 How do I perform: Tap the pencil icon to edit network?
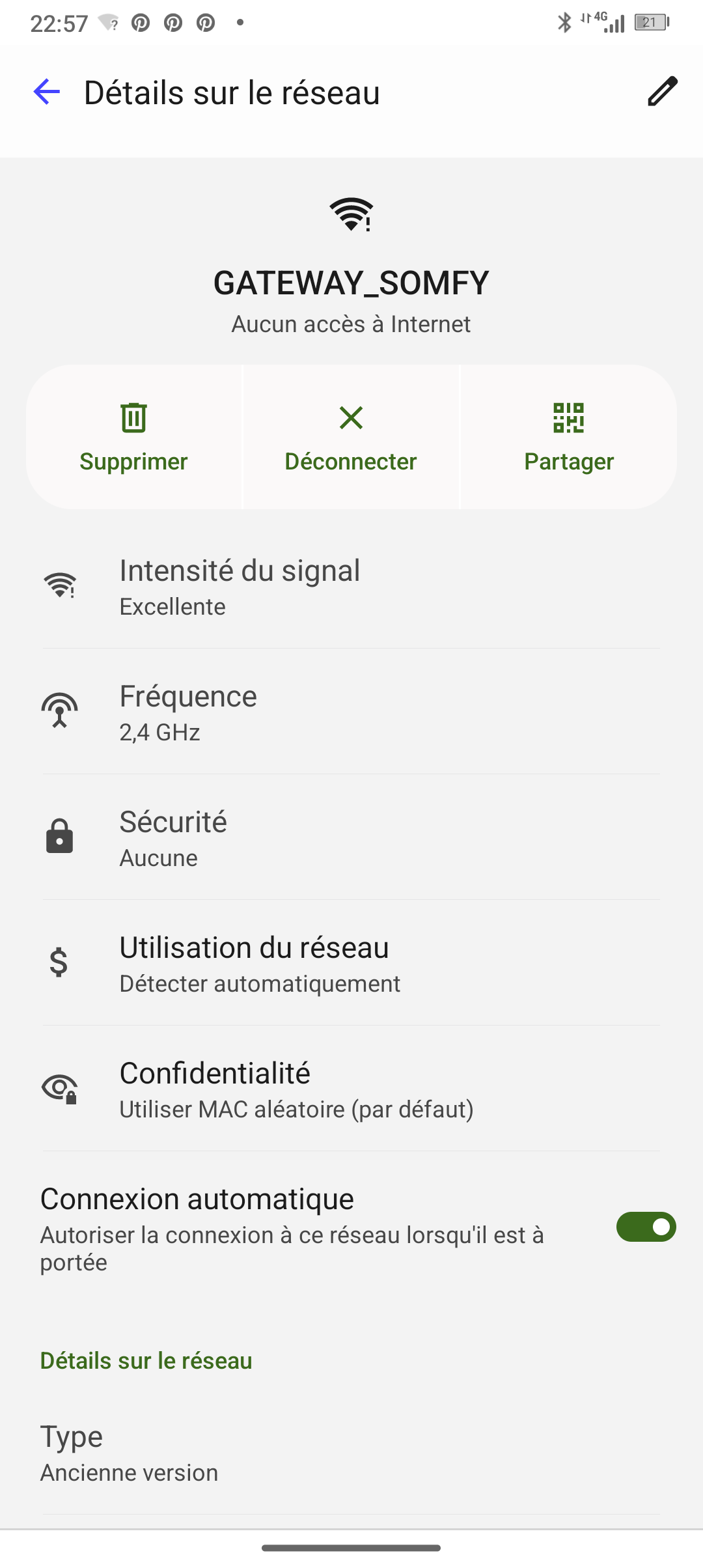pos(662,91)
